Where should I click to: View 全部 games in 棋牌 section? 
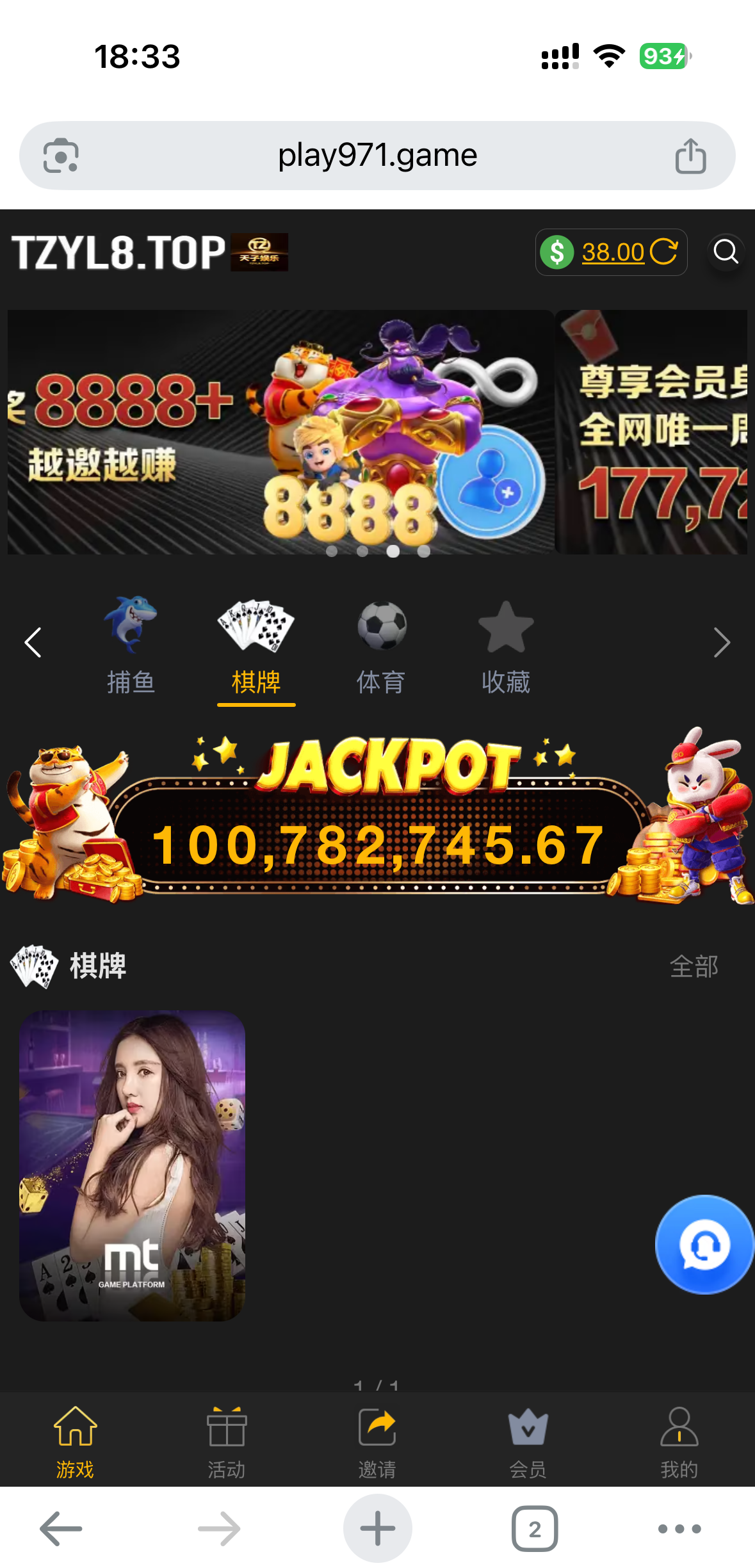pos(694,966)
